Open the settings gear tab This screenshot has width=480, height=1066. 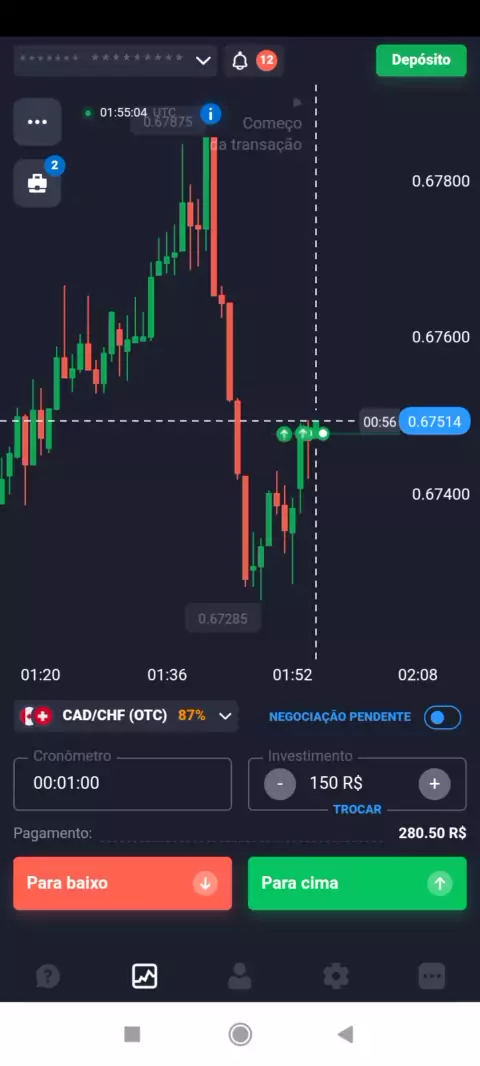pos(336,977)
